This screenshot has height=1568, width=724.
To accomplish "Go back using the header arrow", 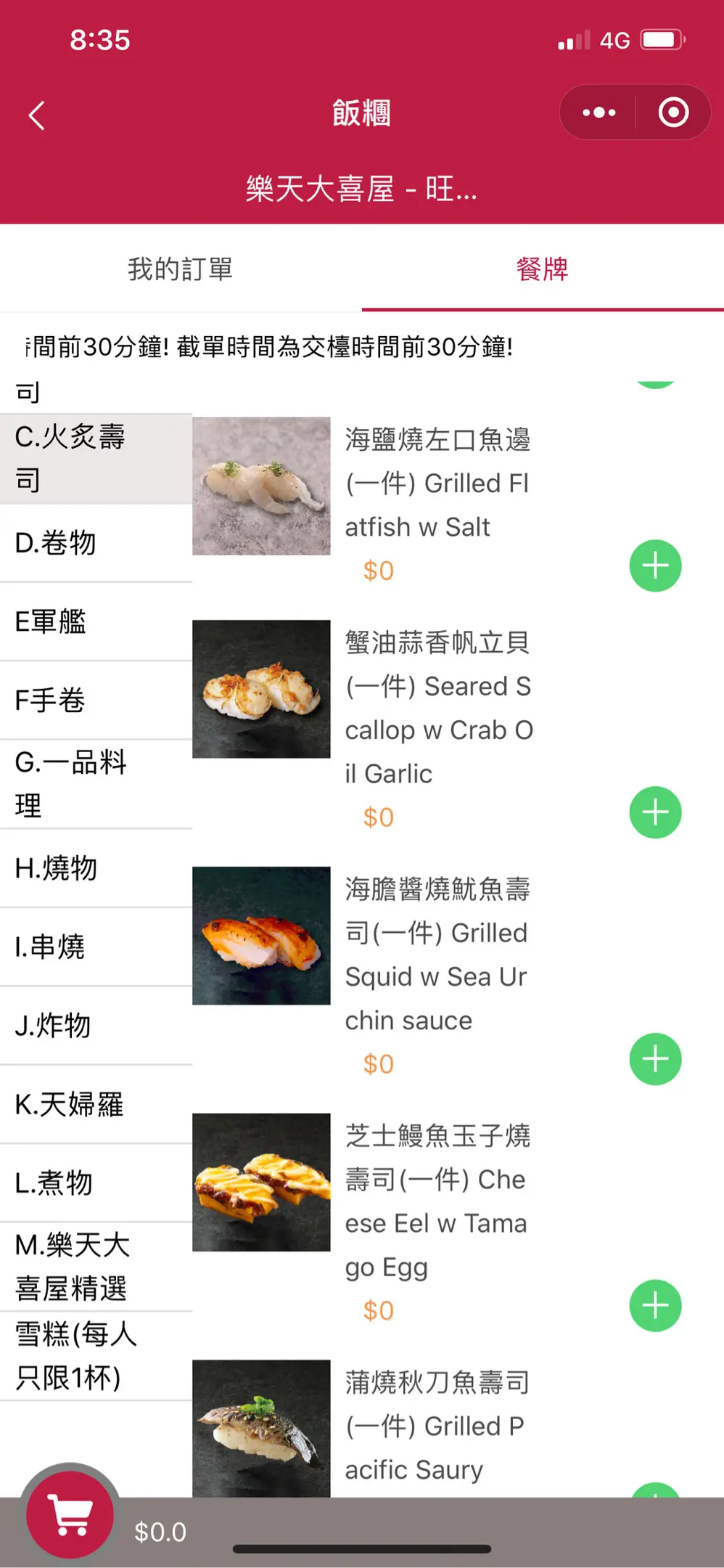I will click(x=37, y=115).
